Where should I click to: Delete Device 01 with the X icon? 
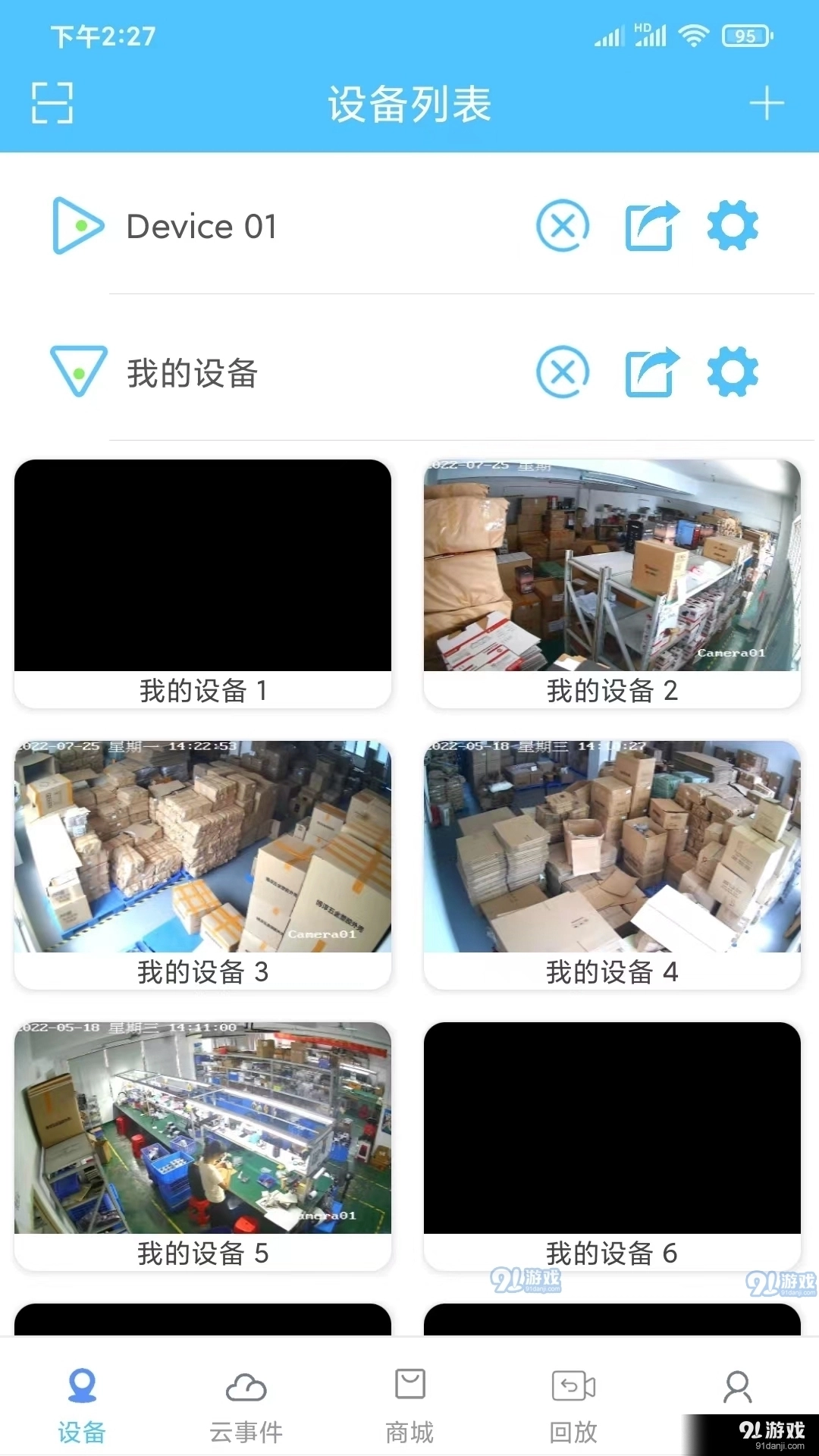(563, 225)
